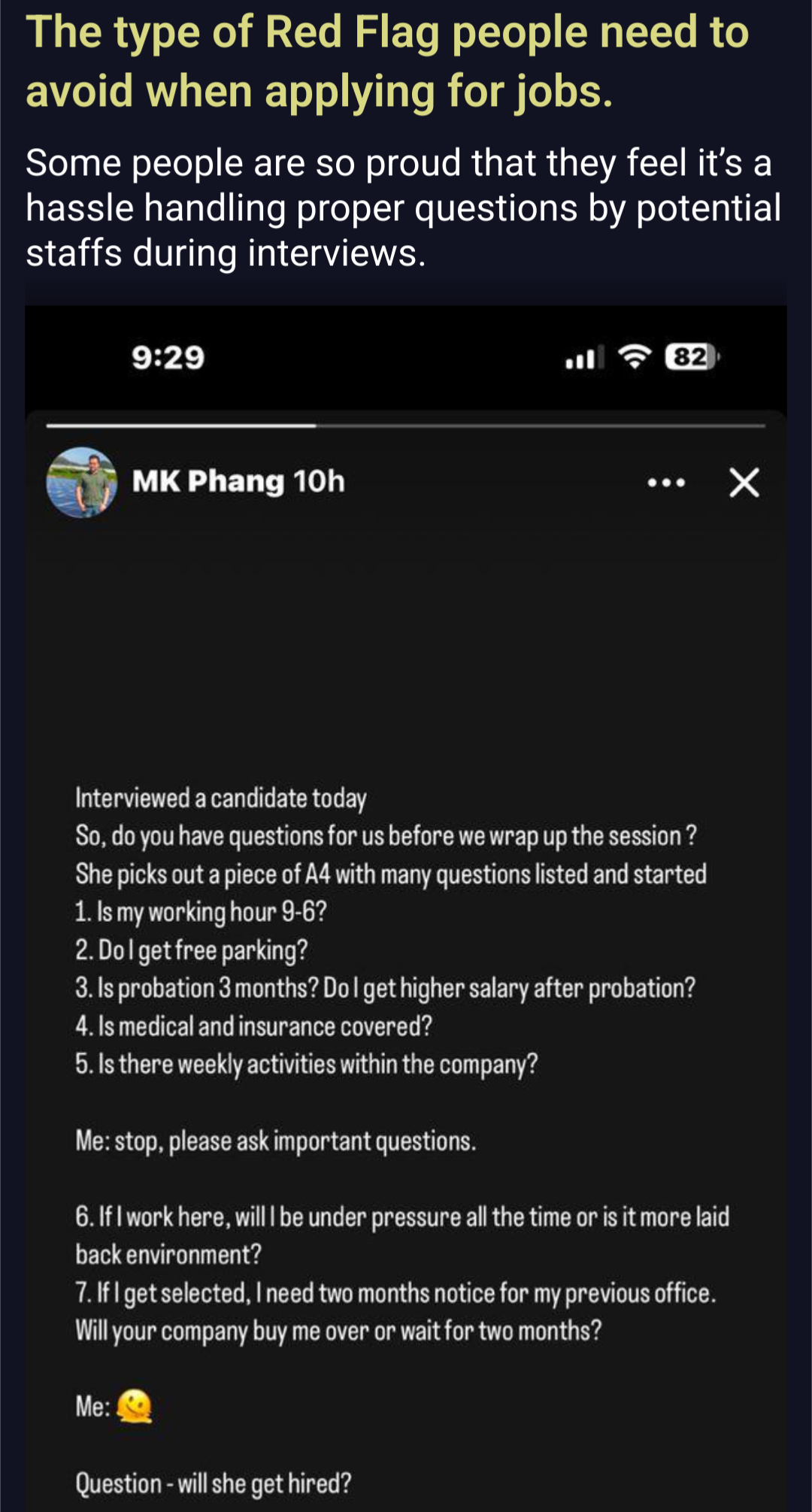Open the attached MK Phang story screenshot
812x1512 pixels.
coord(406,902)
